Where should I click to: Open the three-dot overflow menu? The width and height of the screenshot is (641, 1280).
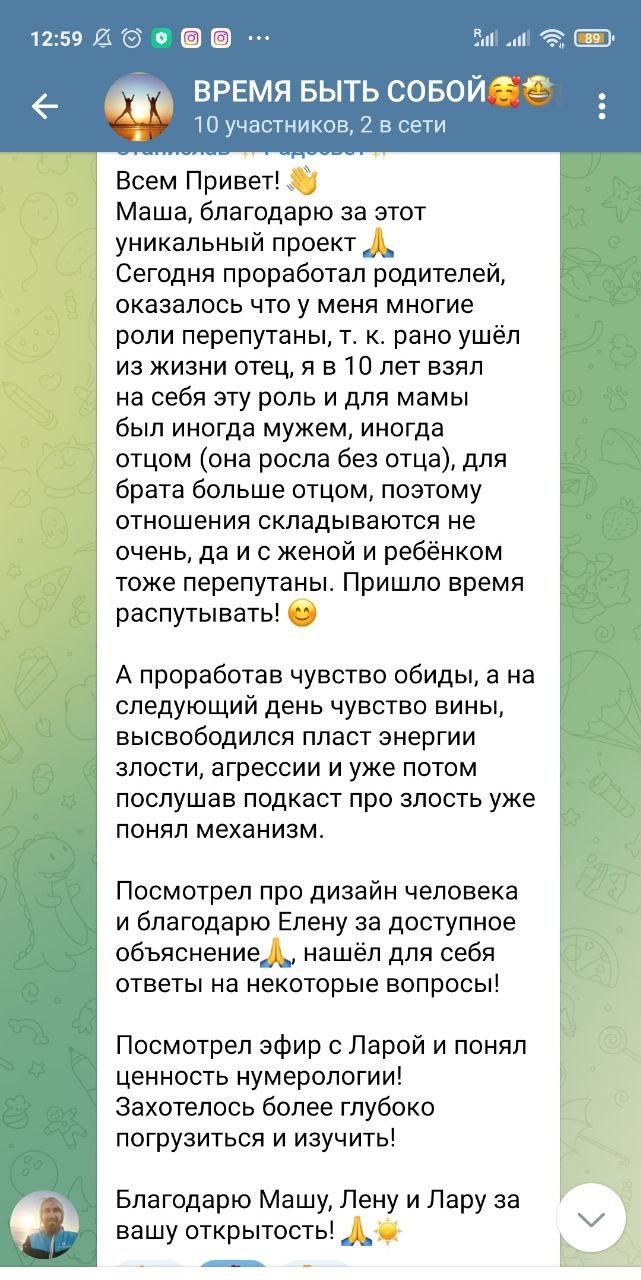pyautogui.click(x=601, y=106)
